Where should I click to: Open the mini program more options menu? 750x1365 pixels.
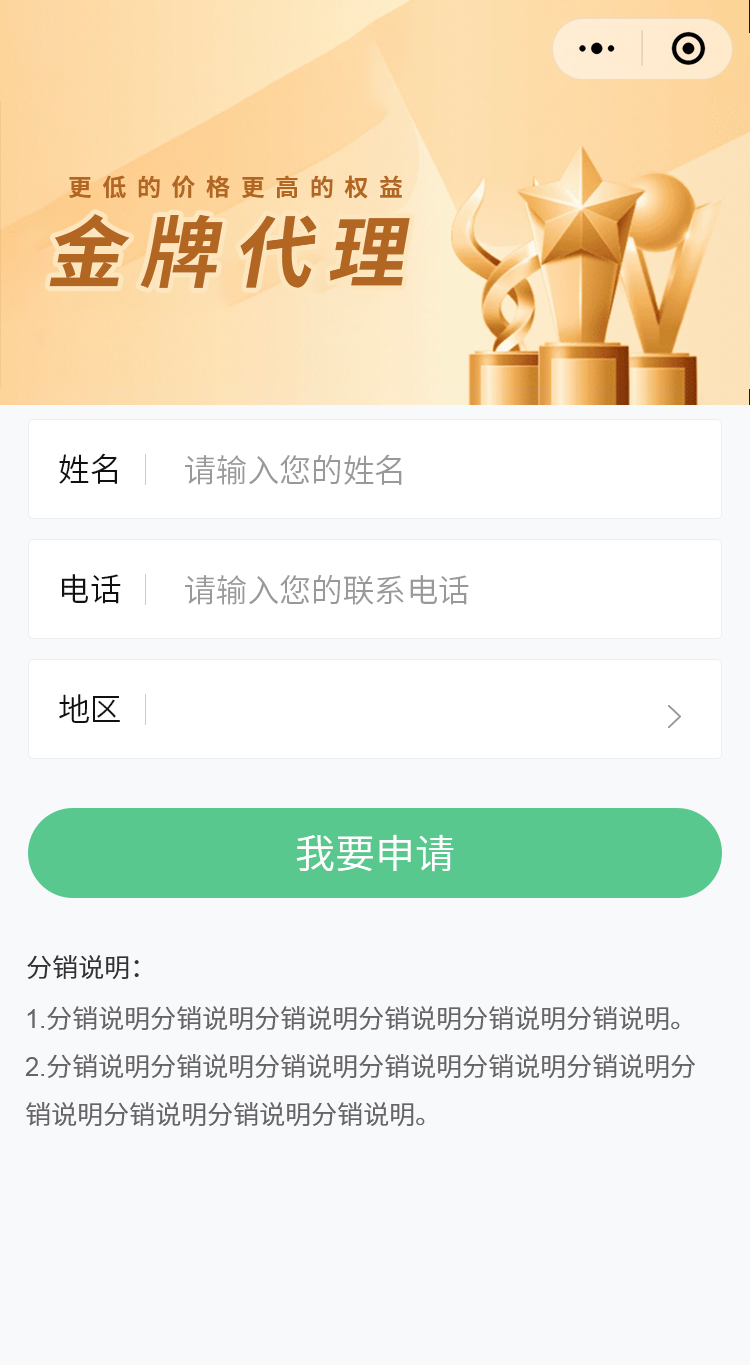(x=597, y=48)
